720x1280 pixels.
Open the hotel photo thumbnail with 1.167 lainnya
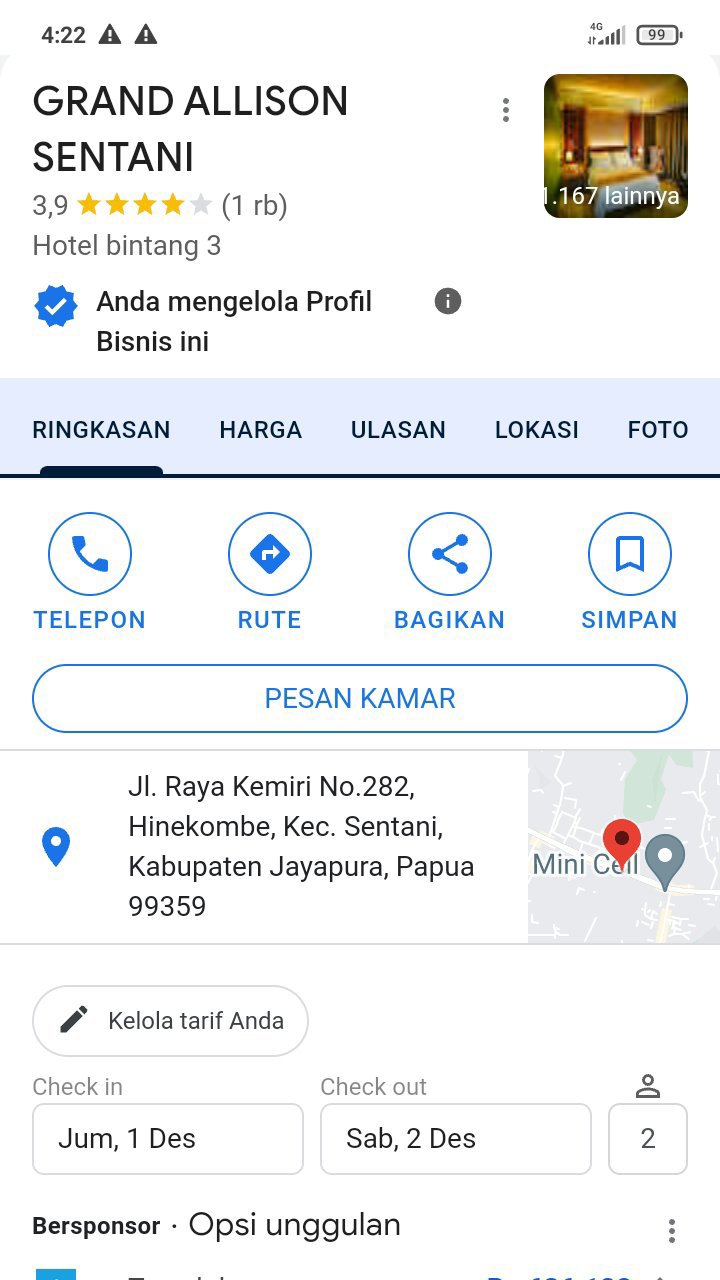click(615, 146)
